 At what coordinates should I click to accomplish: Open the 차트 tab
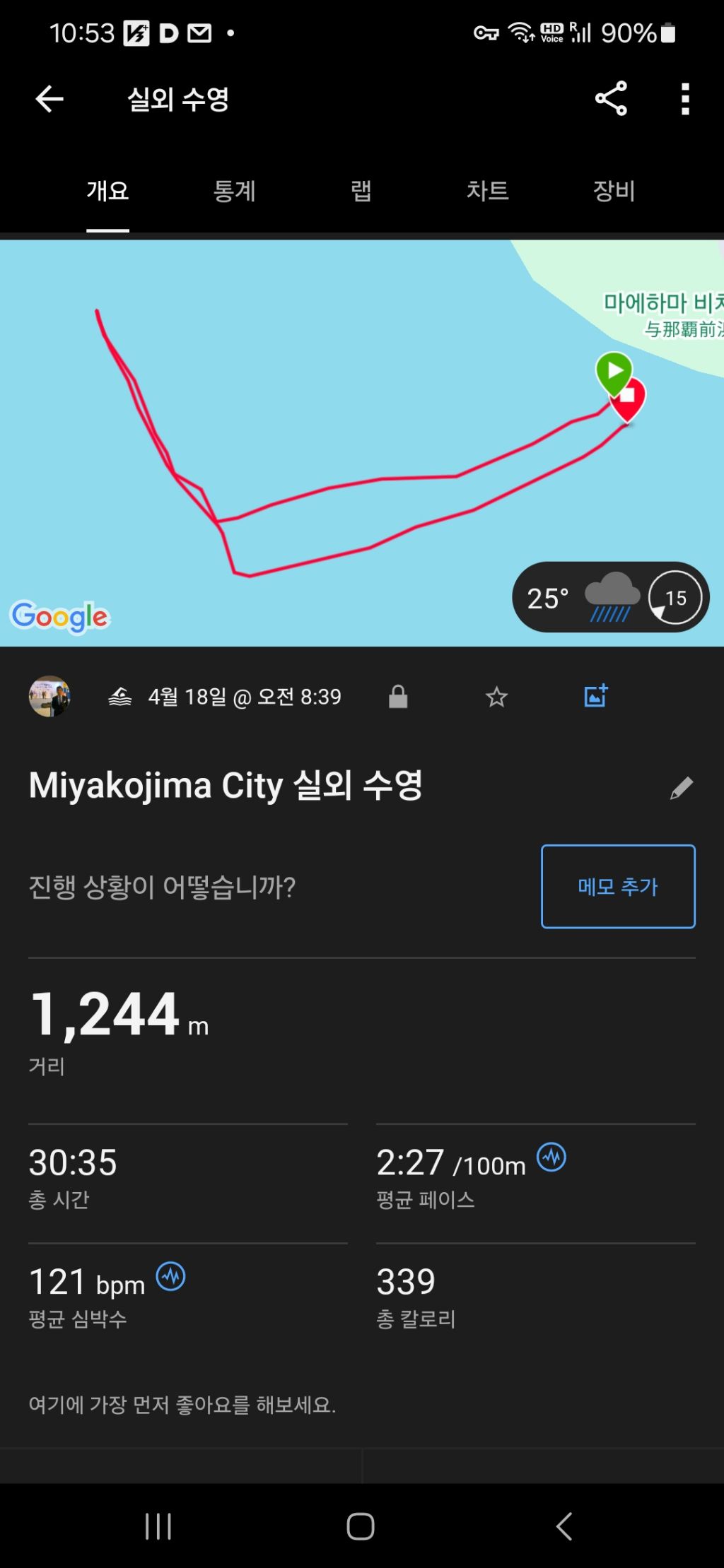[x=487, y=191]
